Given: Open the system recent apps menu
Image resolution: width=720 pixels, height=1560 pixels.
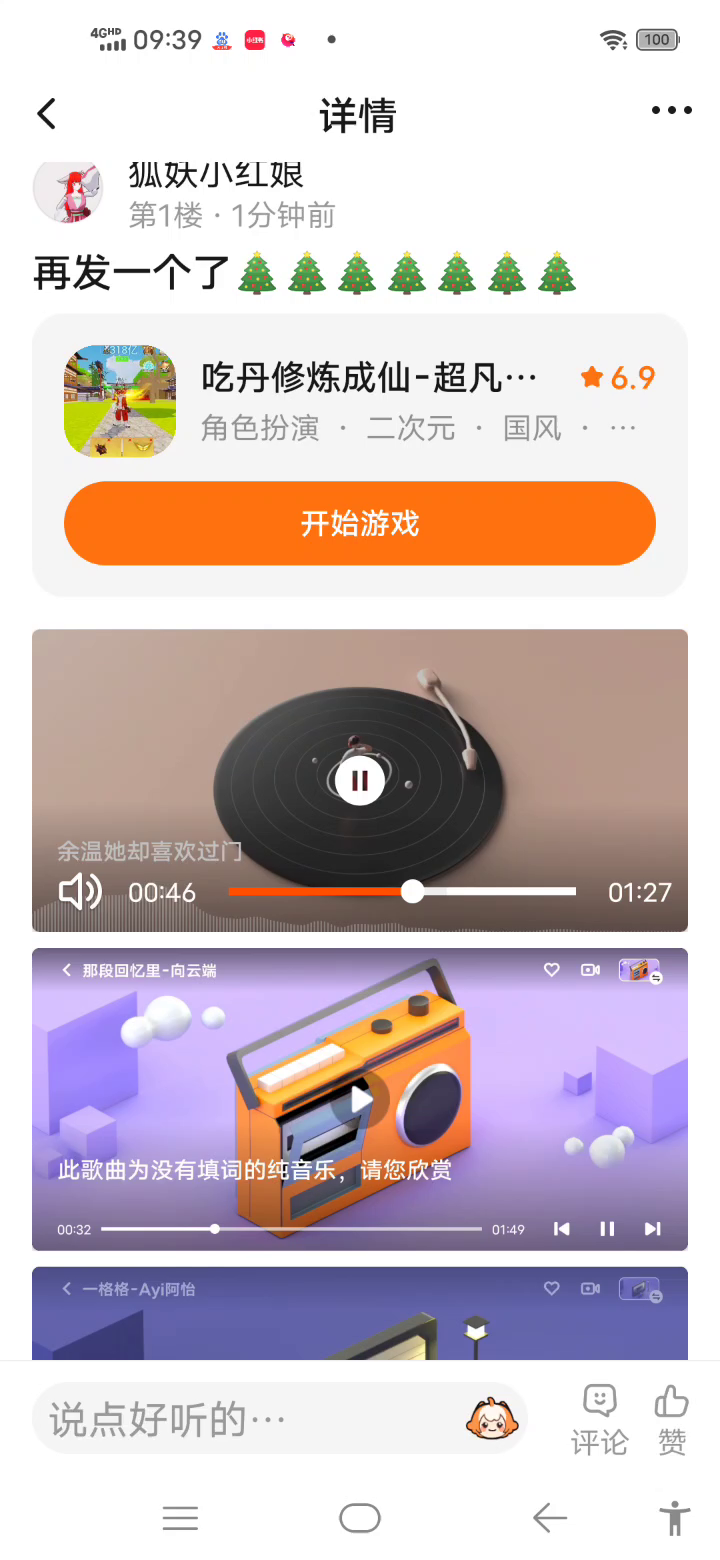Looking at the screenshot, I should [x=180, y=1518].
